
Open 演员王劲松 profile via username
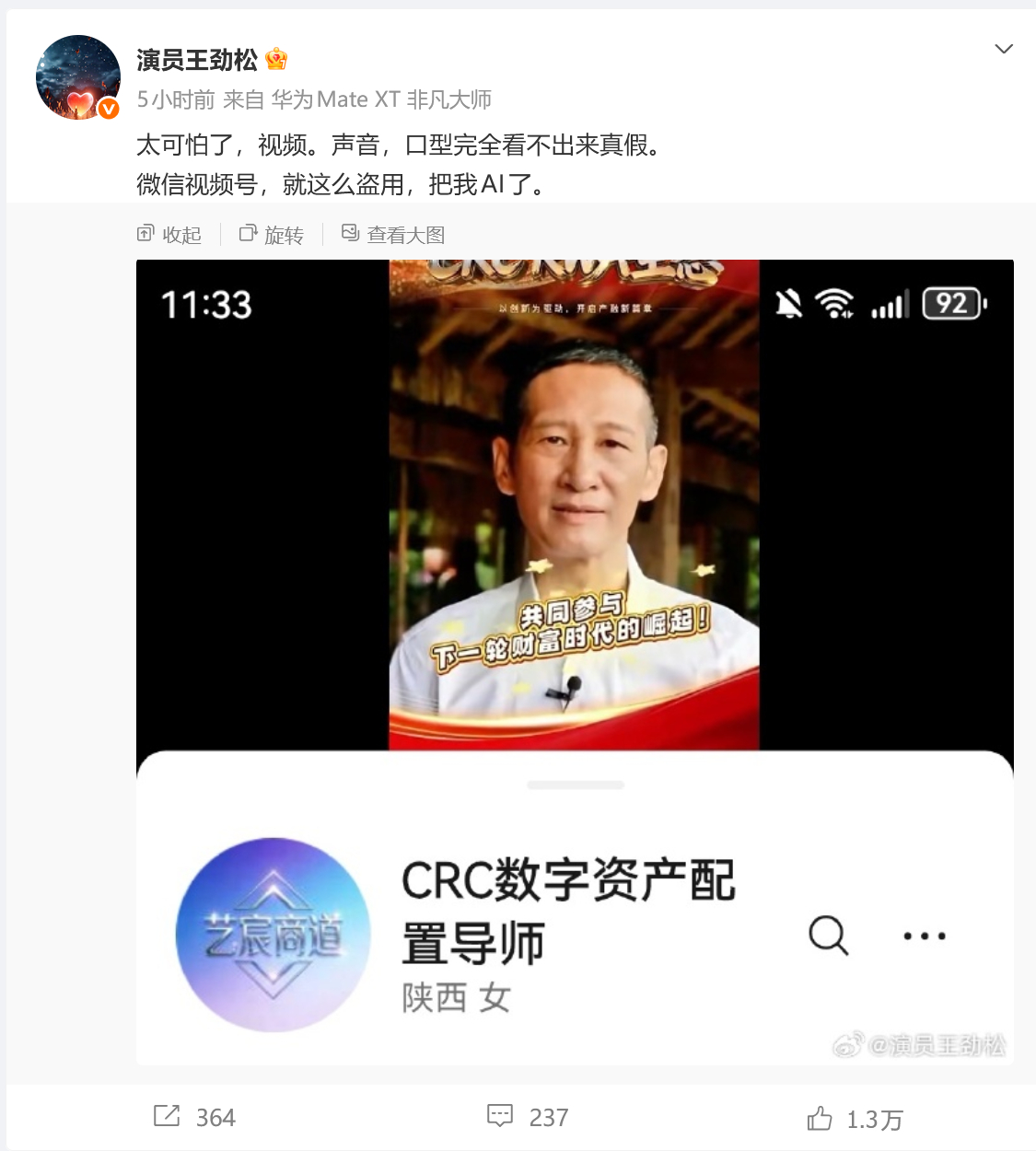pos(199,57)
